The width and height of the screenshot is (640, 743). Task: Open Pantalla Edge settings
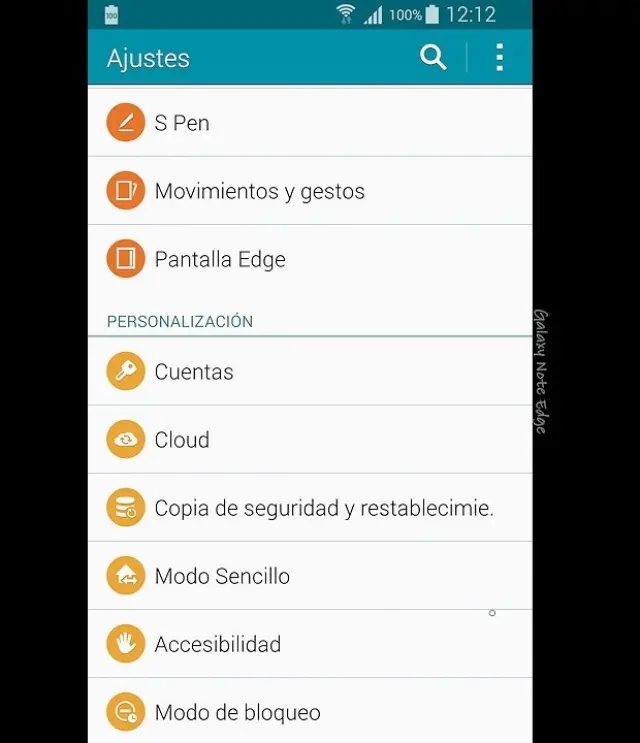pos(308,259)
